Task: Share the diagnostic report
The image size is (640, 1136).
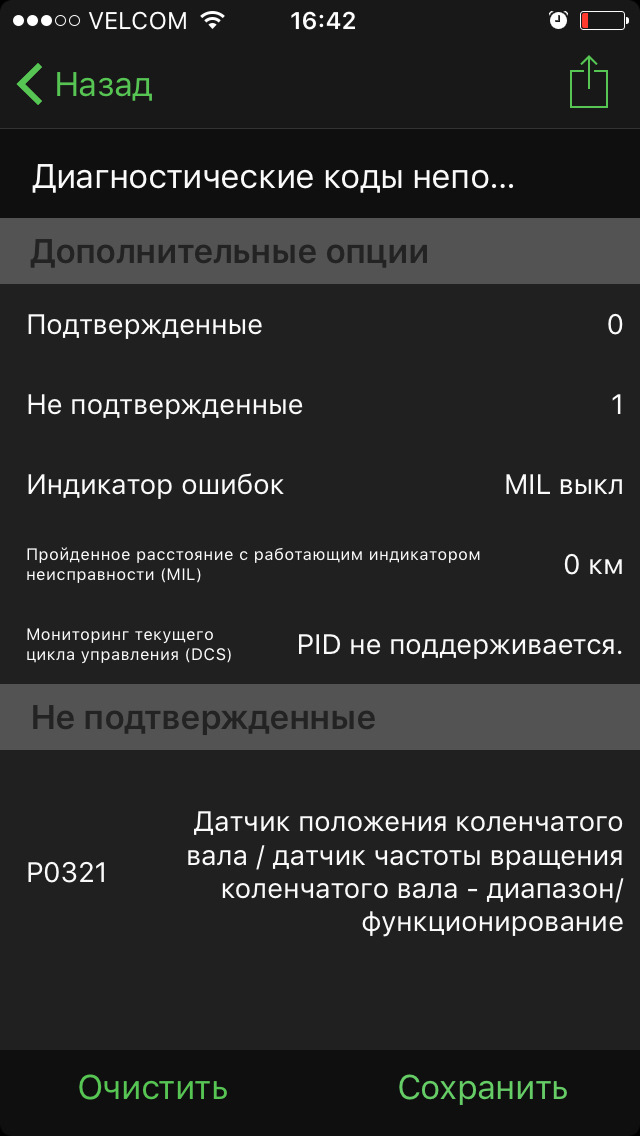Action: coord(589,83)
